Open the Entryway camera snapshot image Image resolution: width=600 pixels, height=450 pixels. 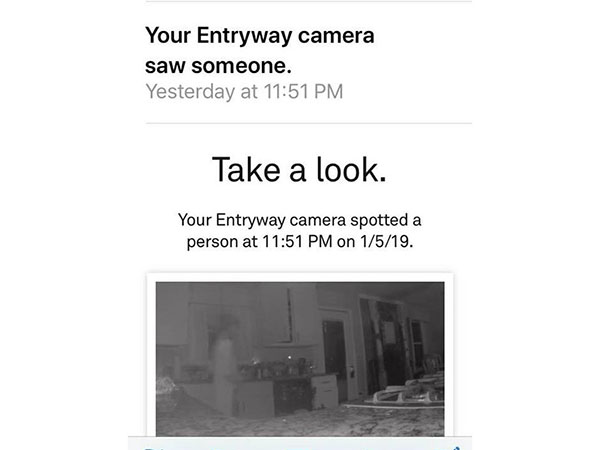300,358
